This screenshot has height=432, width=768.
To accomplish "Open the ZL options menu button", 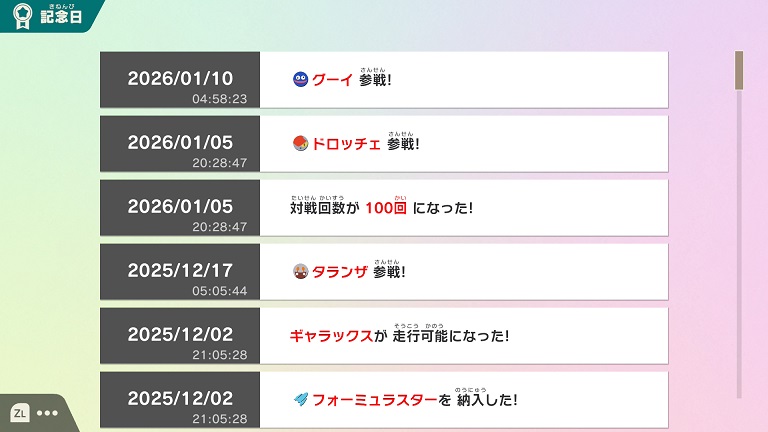I will (x=32, y=412).
